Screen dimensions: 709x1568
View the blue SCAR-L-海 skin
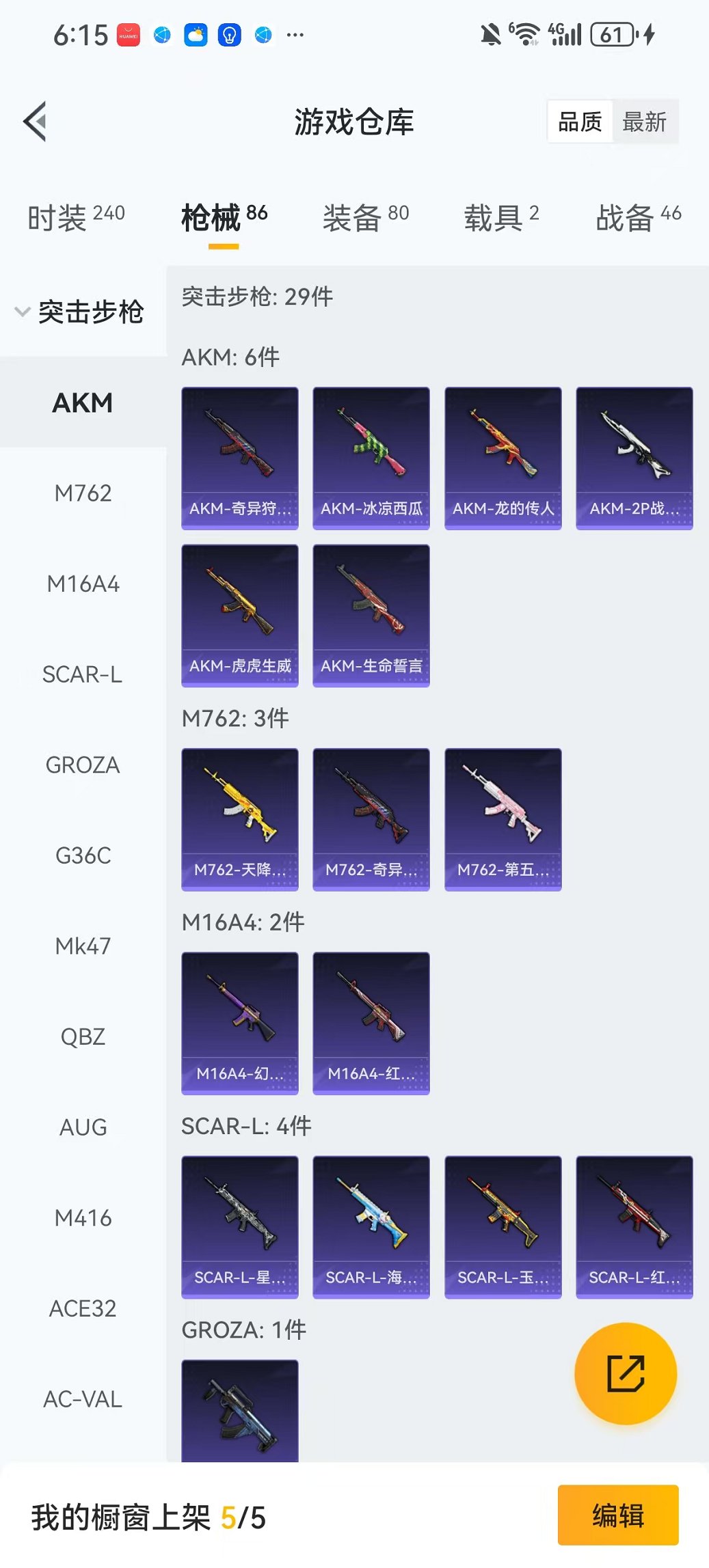(x=371, y=1226)
